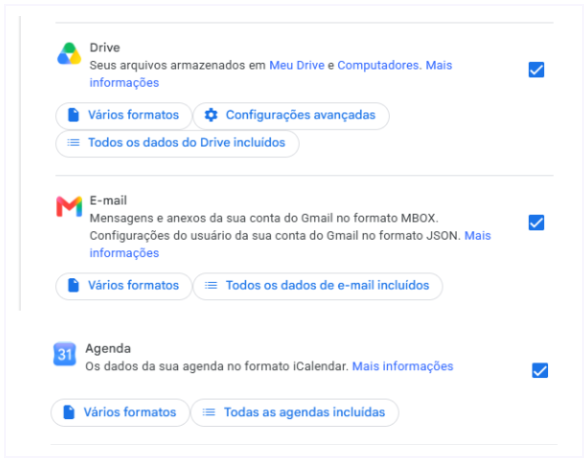
Task: Uncheck the Agenda export checkbox
Action: pyautogui.click(x=540, y=370)
